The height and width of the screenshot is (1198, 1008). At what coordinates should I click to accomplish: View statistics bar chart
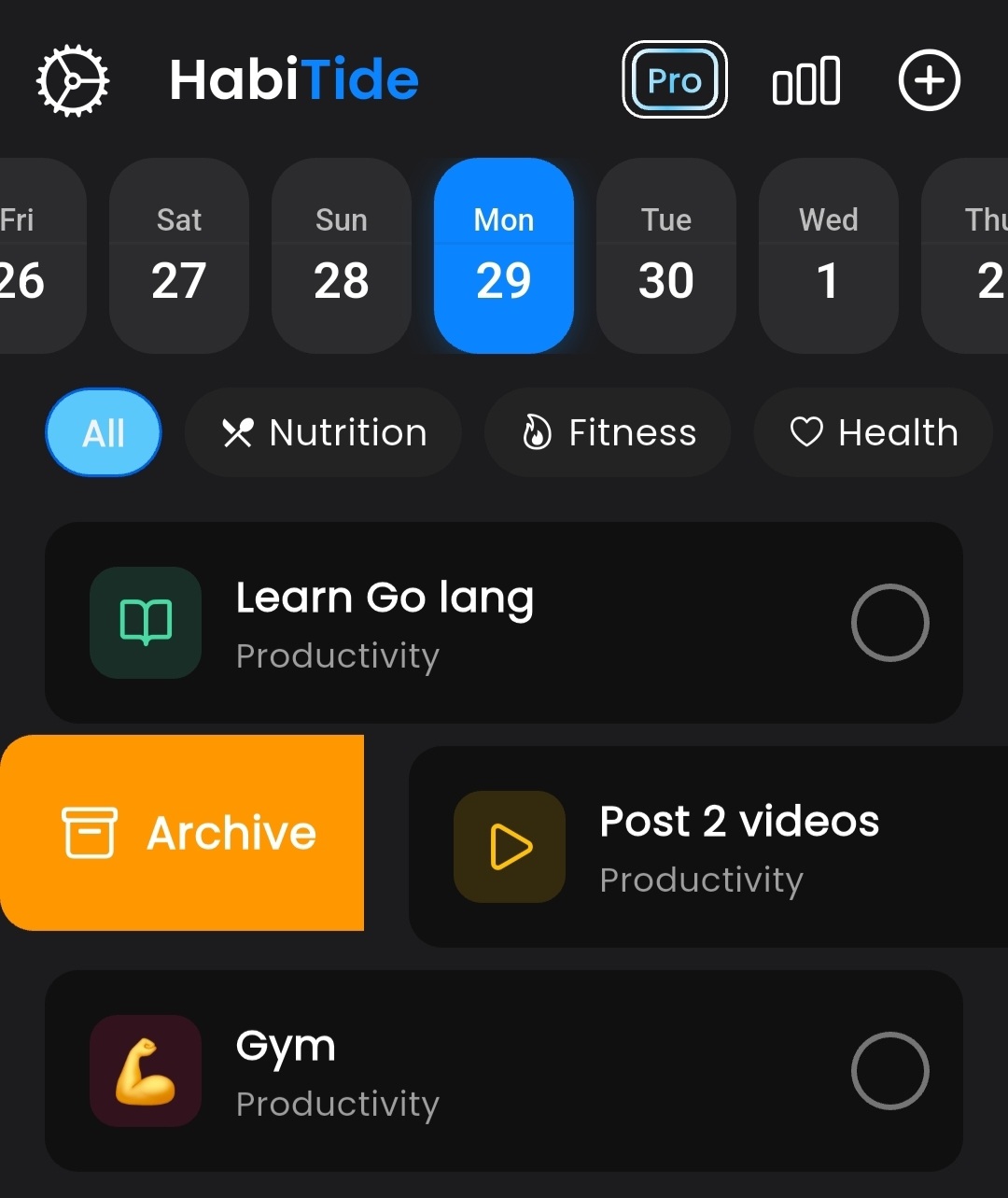[806, 81]
